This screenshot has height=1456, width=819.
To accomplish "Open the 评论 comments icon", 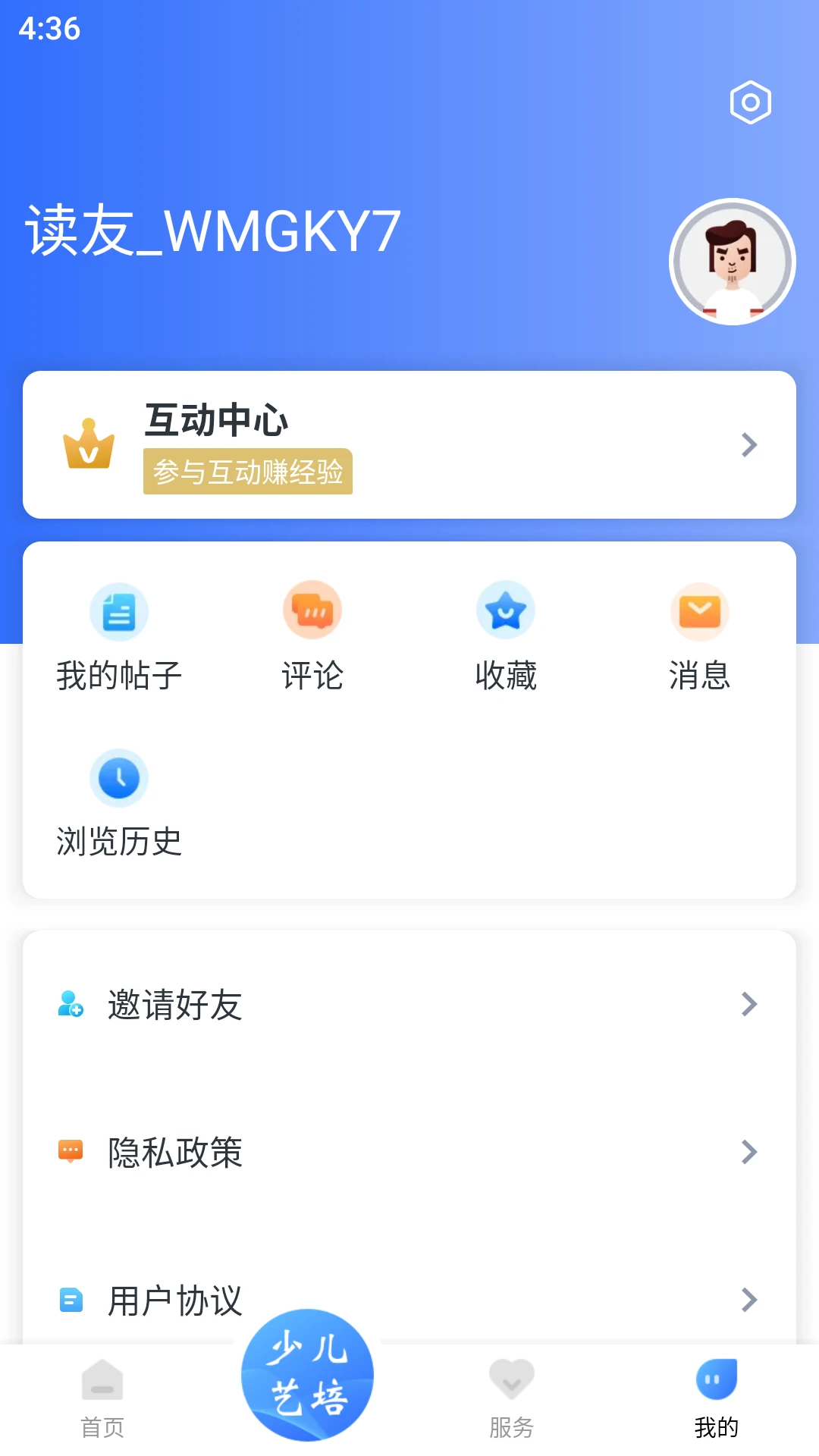I will (x=312, y=610).
